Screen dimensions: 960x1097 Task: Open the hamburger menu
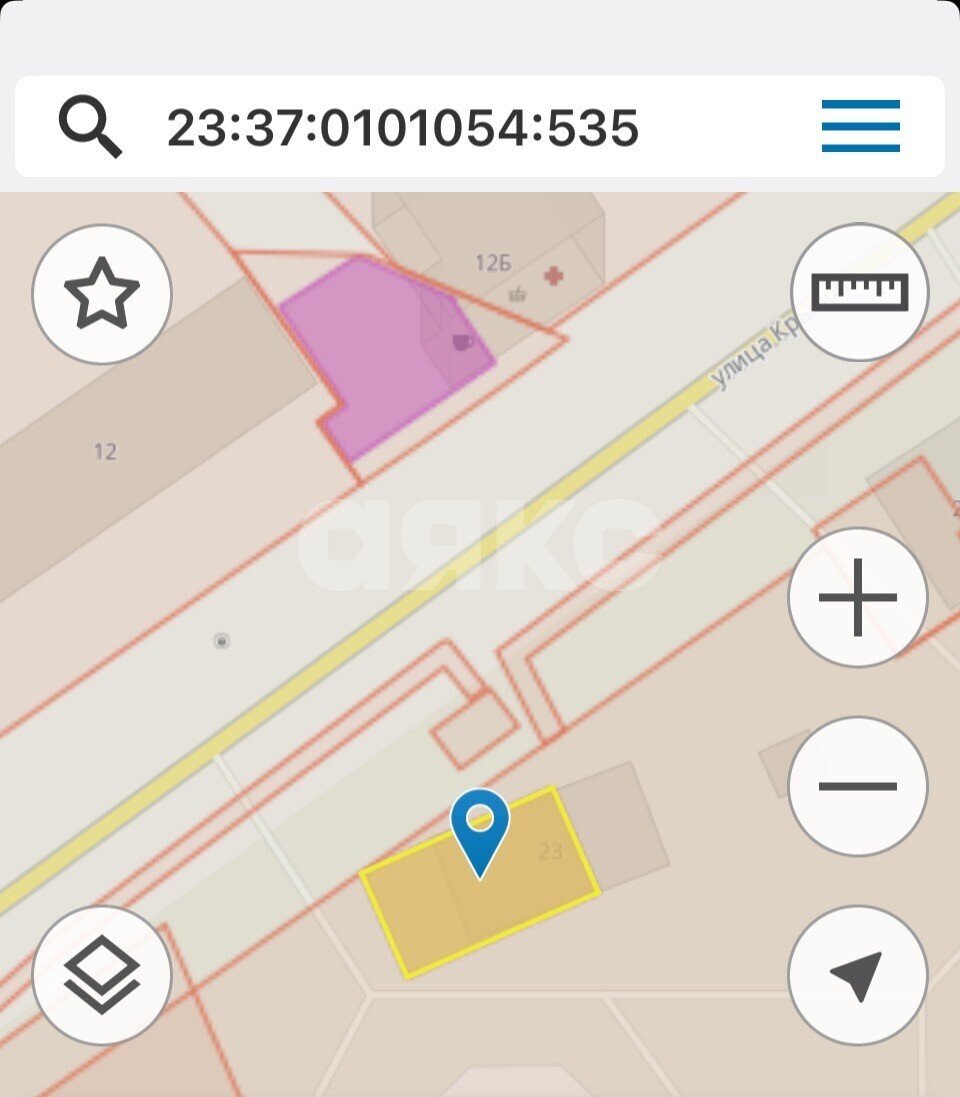click(860, 126)
